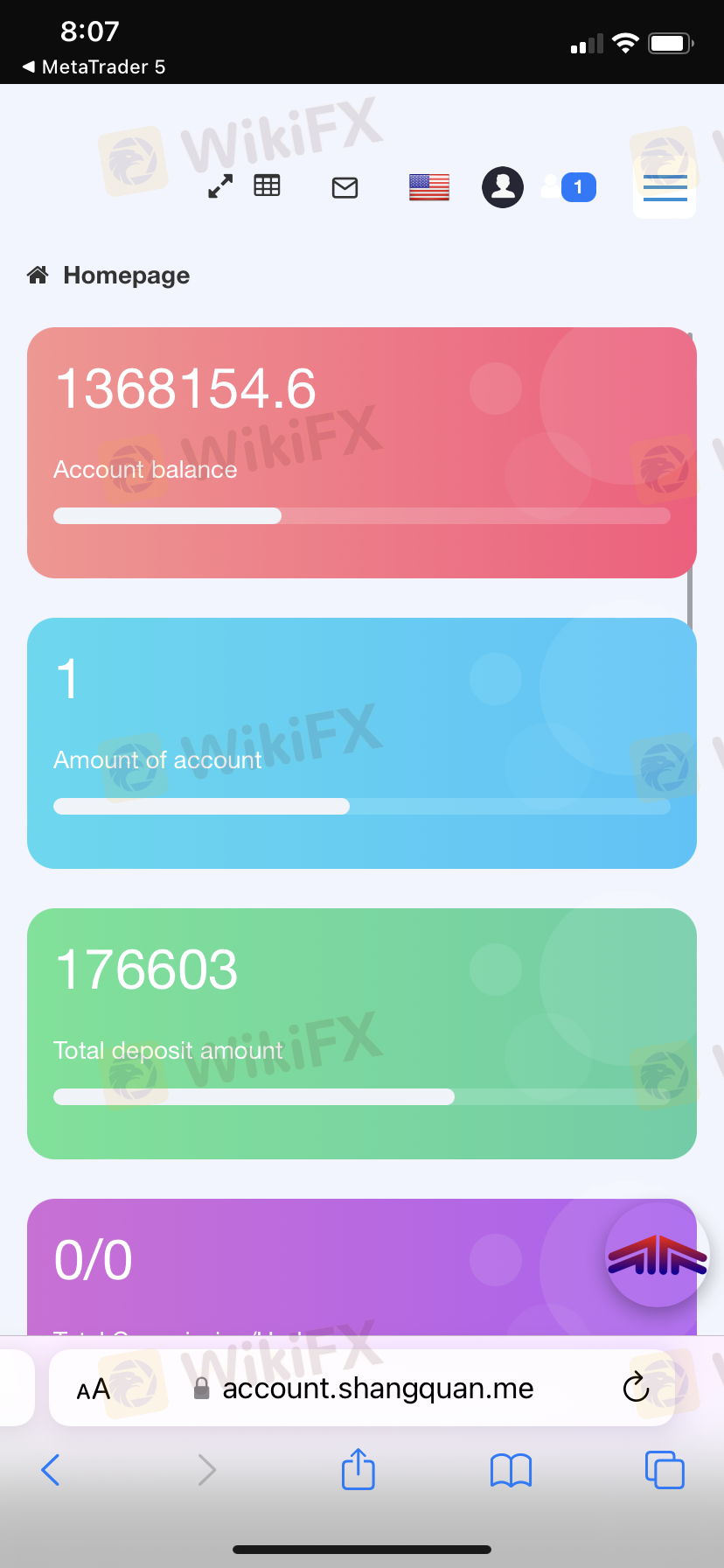Viewport: 724px width, 1568px height.
Task: Change language via the US flag
Action: coord(429,187)
